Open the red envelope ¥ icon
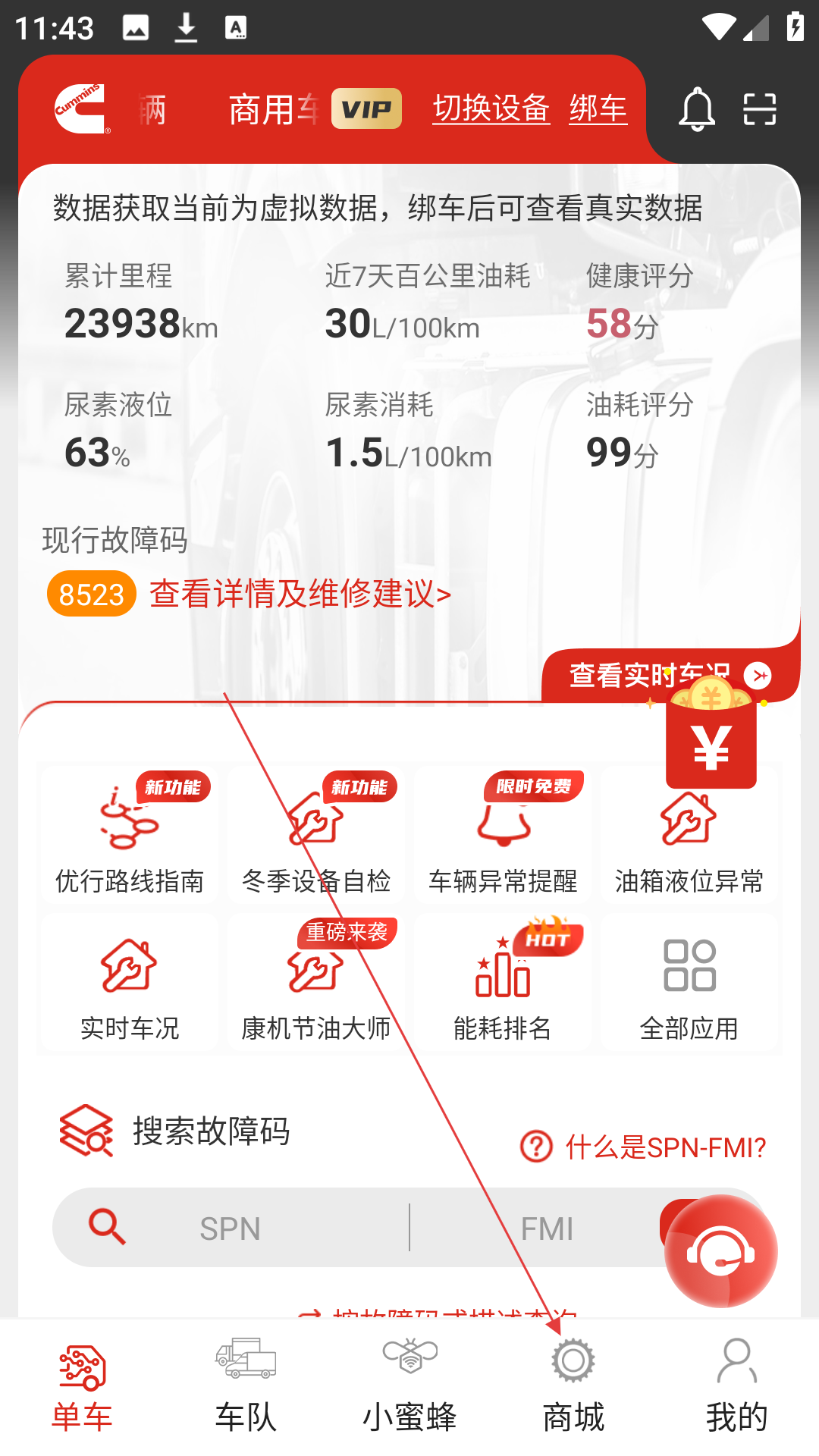Viewport: 819px width, 1456px height. point(711,743)
